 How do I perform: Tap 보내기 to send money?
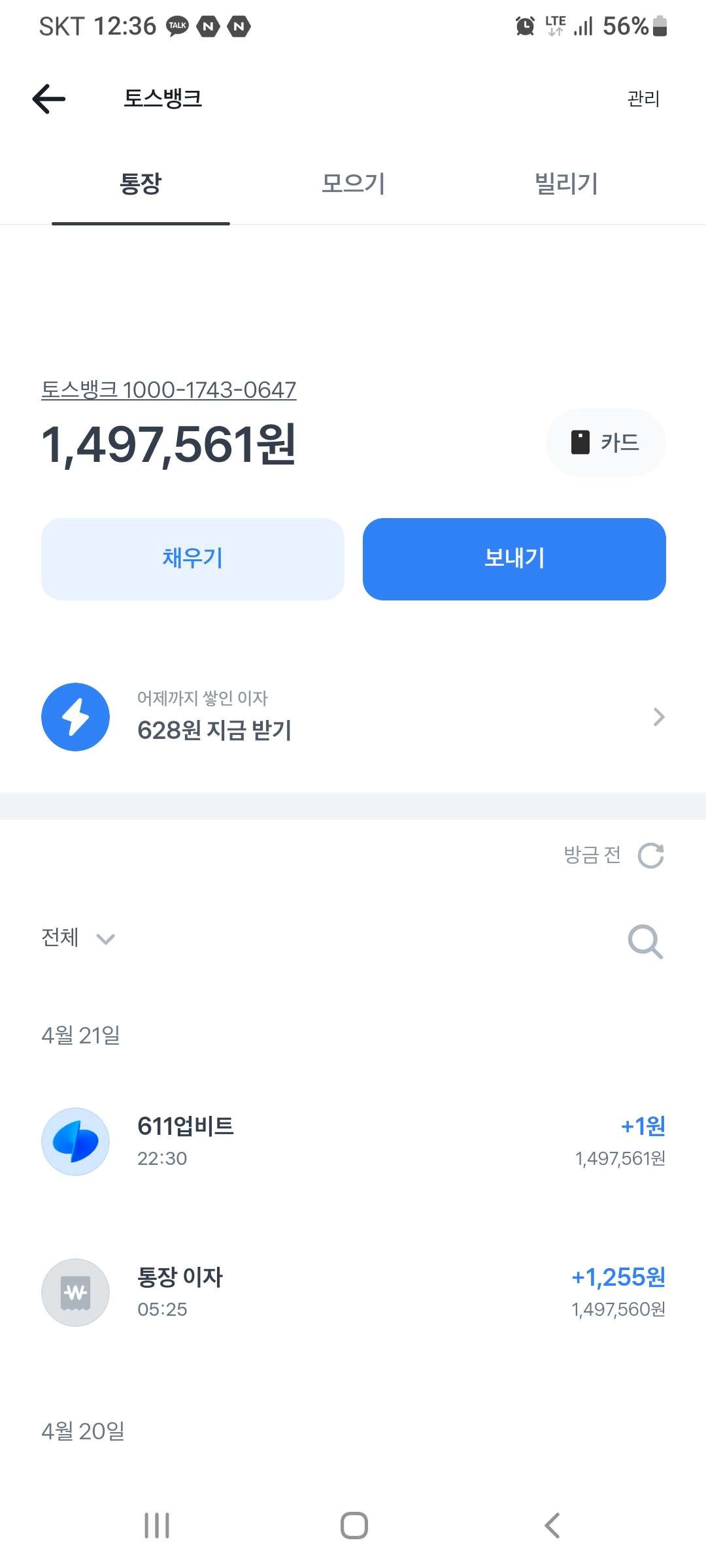[514, 559]
